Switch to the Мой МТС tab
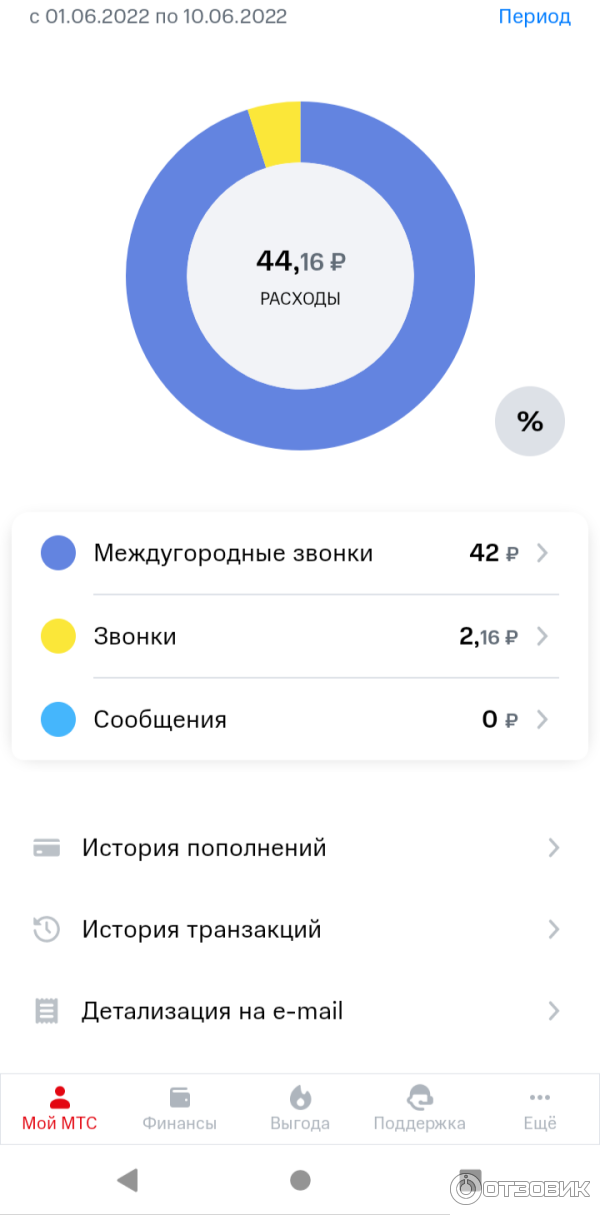This screenshot has height=1215, width=600. tap(60, 1108)
